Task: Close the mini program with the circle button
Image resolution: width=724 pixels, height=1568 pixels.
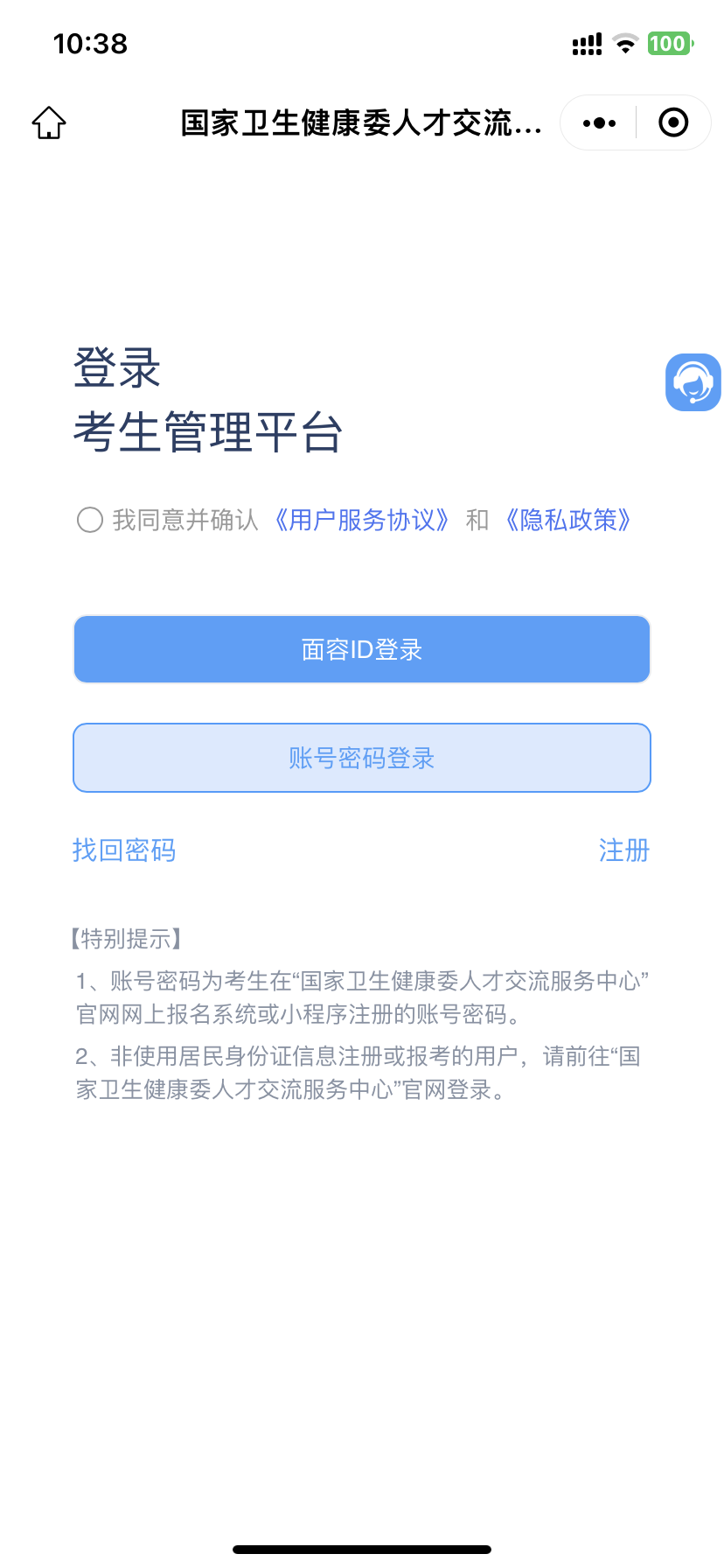Action: pyautogui.click(x=673, y=122)
